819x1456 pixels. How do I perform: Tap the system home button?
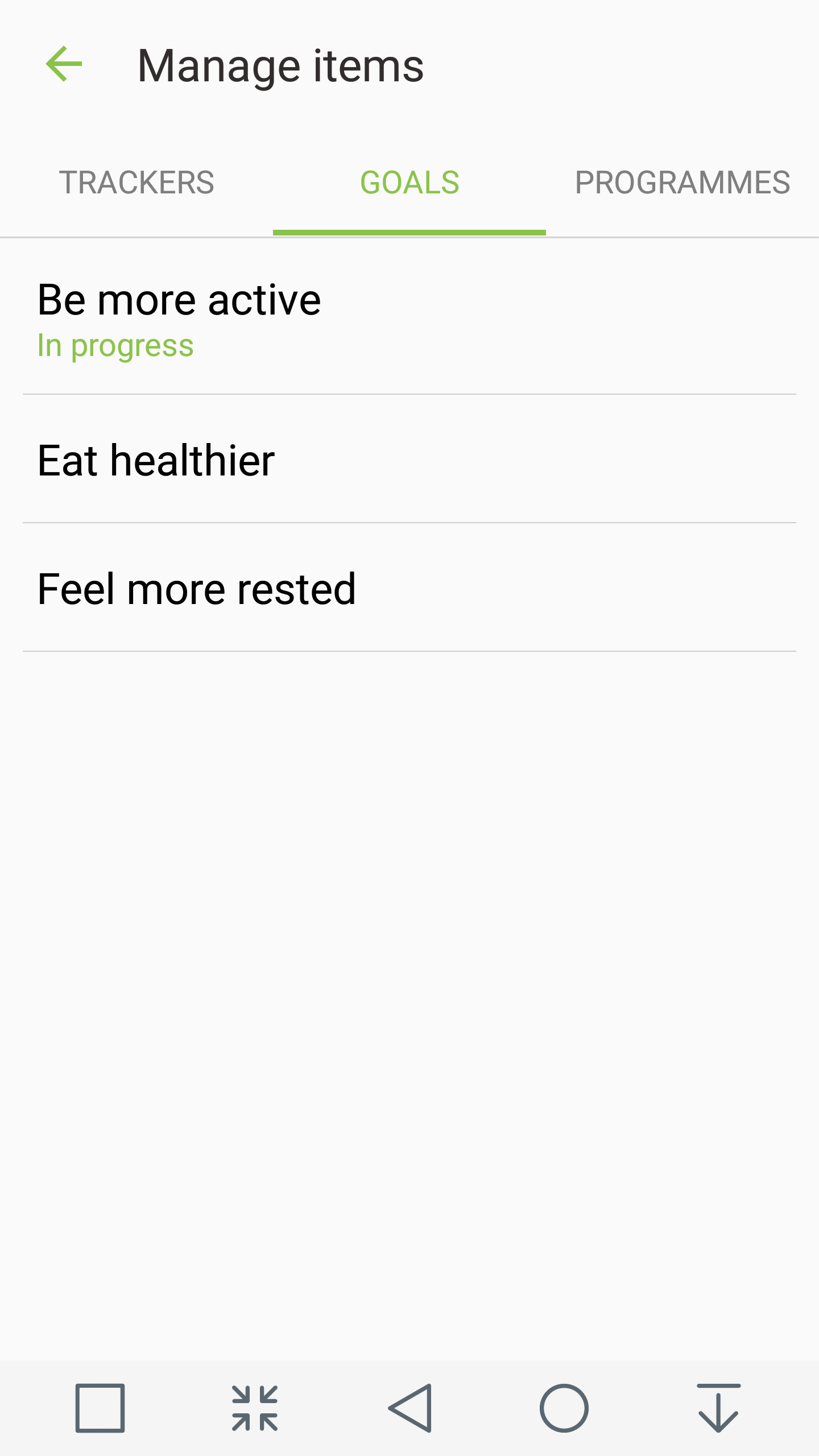564,1408
